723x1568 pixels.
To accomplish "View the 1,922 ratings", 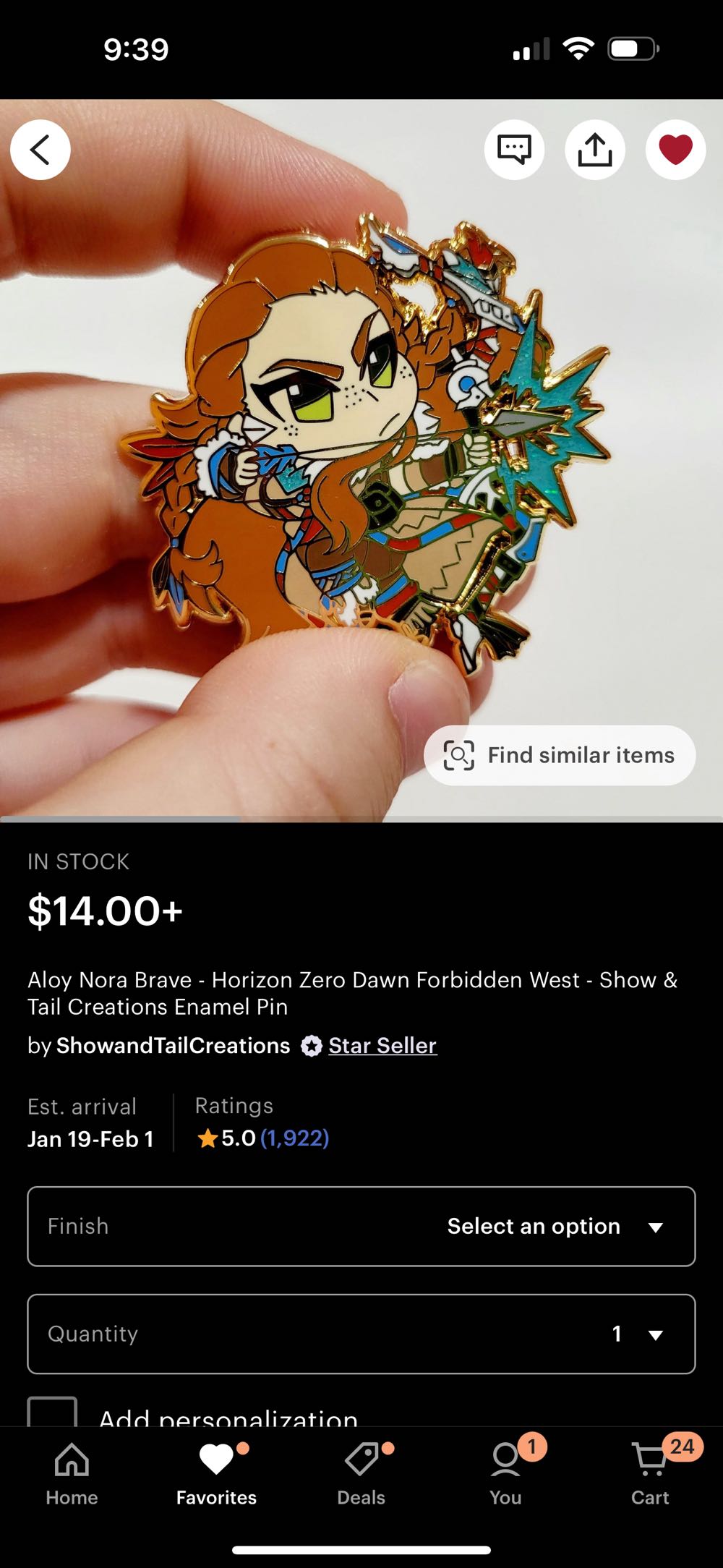I will (x=294, y=1138).
